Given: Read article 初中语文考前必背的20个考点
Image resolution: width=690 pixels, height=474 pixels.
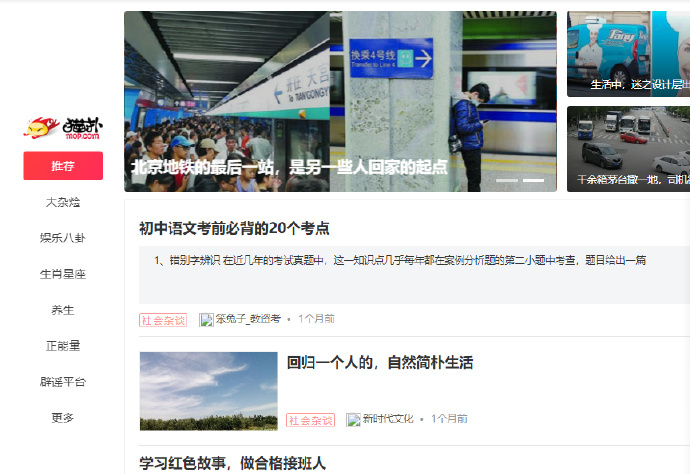Looking at the screenshot, I should click(234, 229).
